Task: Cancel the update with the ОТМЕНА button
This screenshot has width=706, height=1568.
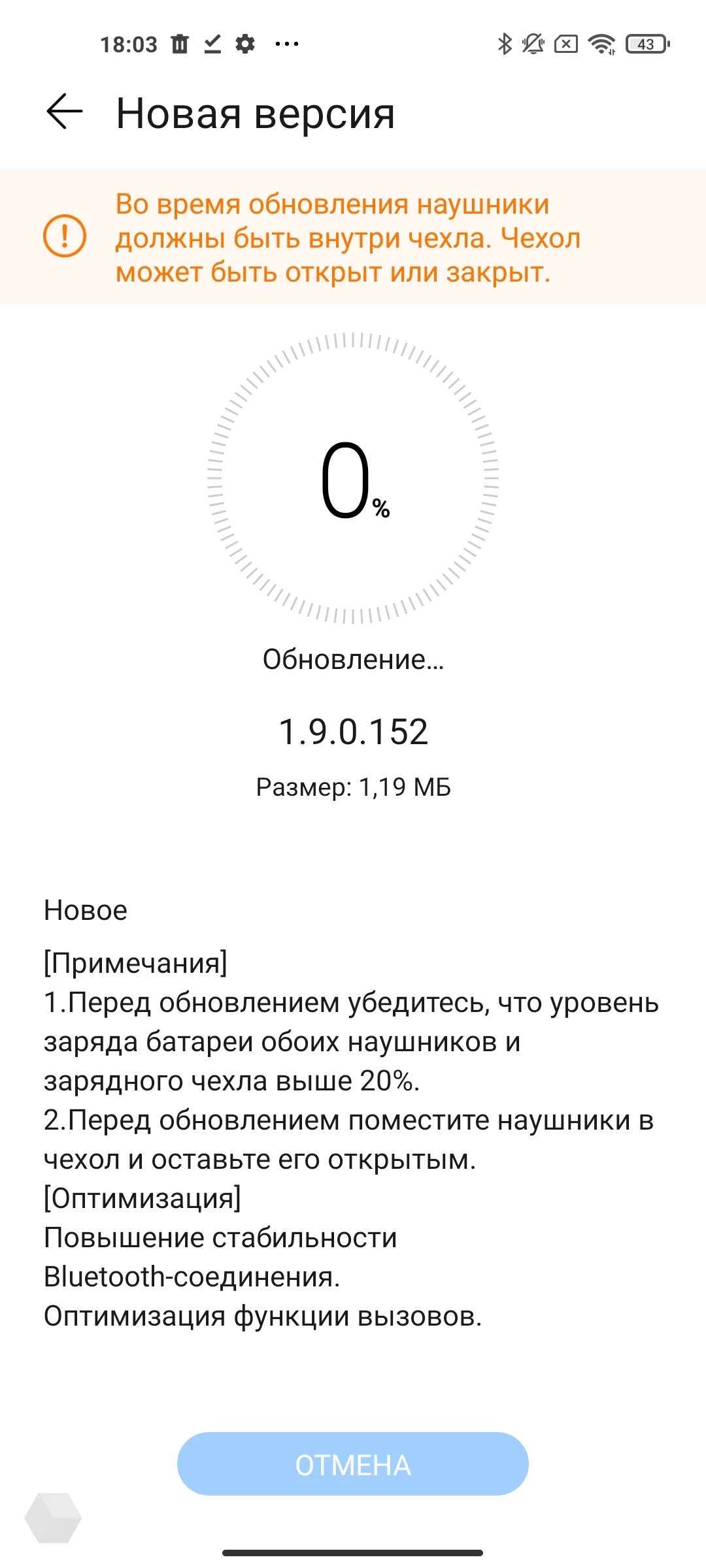Action: point(353,1464)
